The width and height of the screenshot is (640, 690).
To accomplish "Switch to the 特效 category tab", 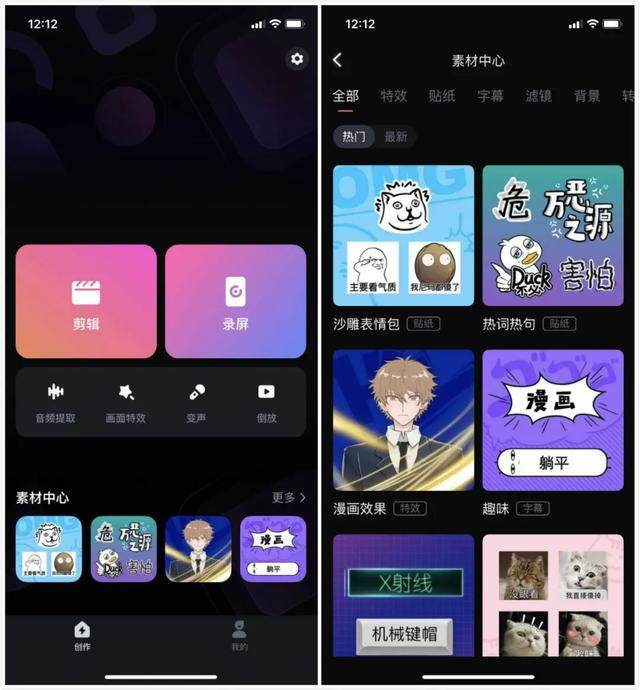I will pyautogui.click(x=394, y=96).
